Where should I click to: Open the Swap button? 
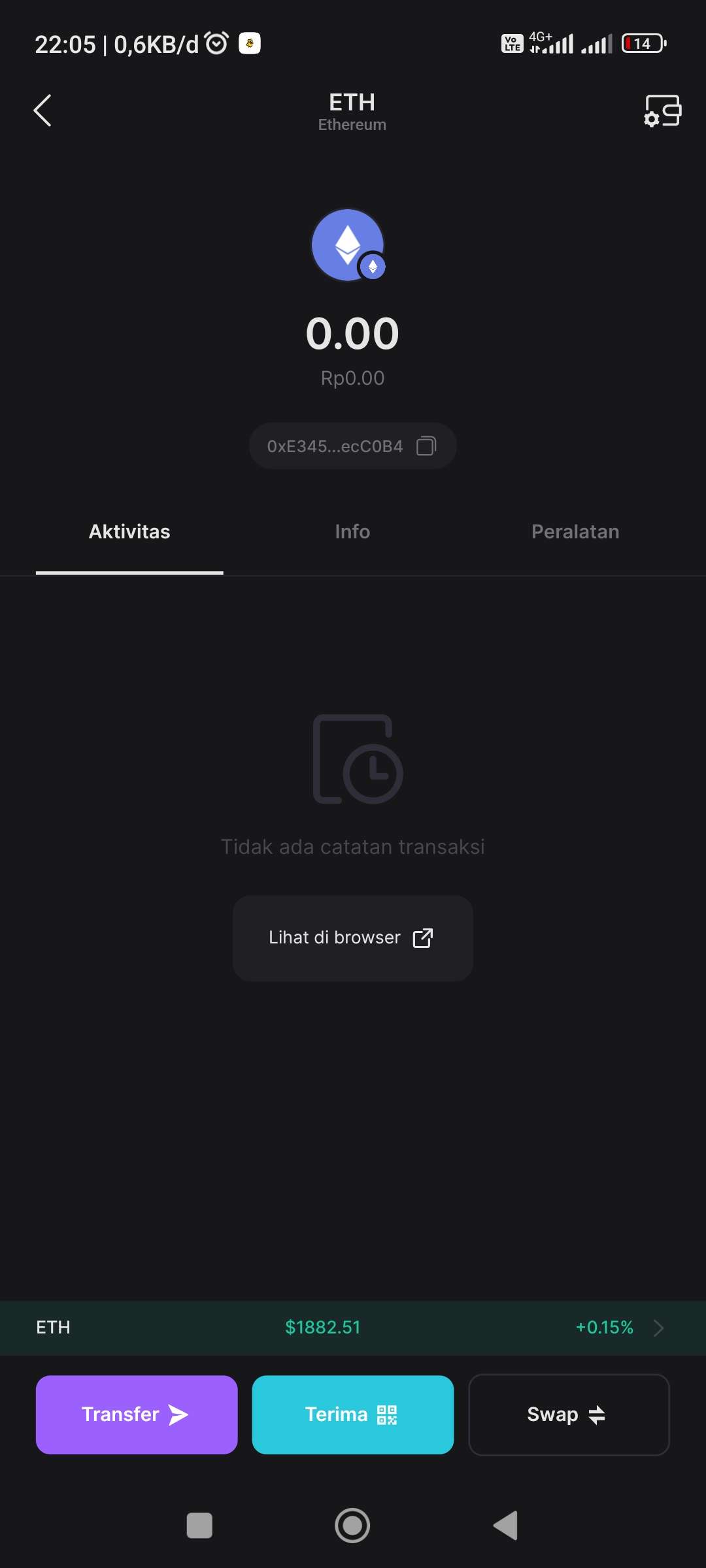pyautogui.click(x=569, y=1414)
